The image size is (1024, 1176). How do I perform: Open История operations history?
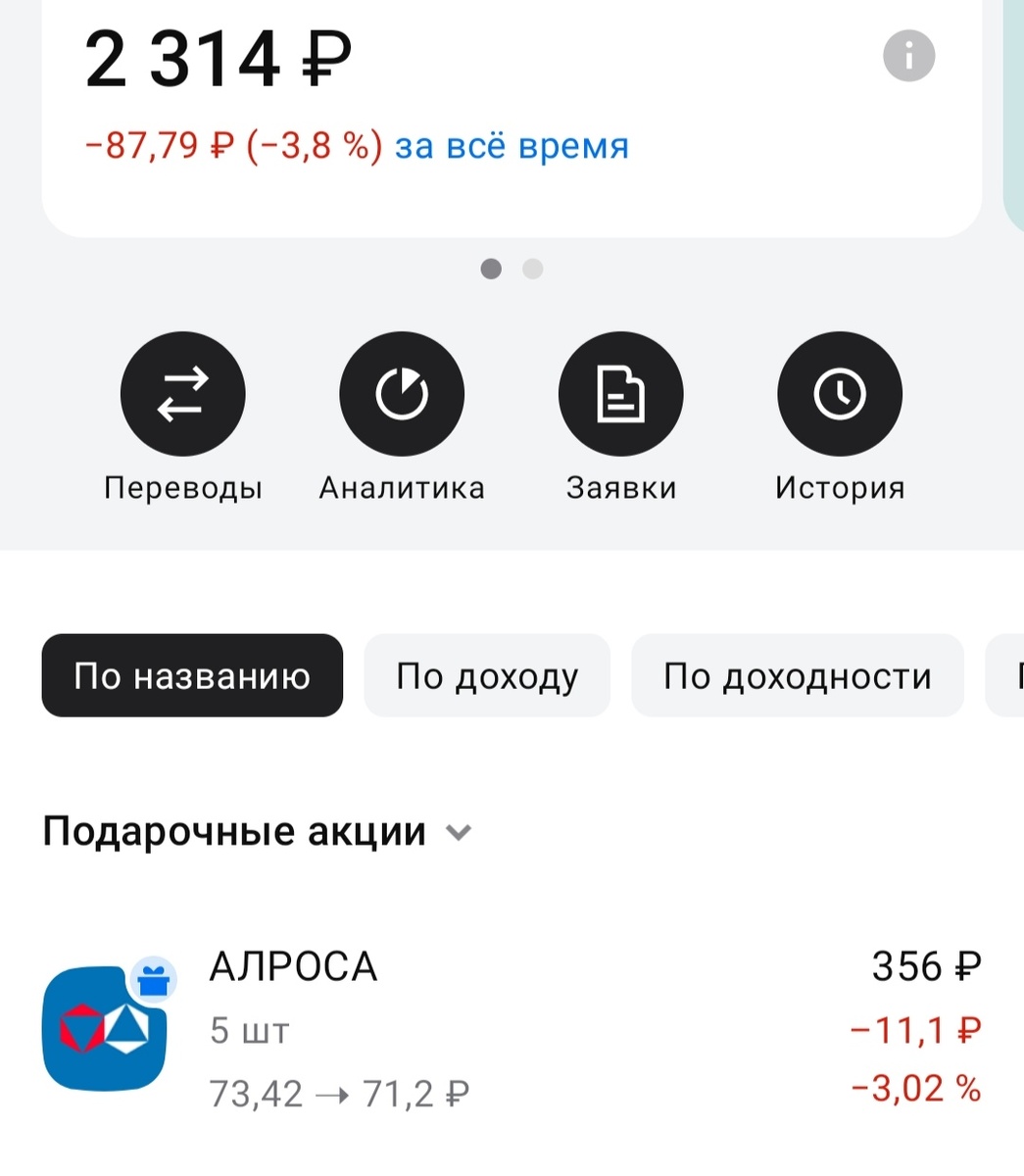pos(840,394)
